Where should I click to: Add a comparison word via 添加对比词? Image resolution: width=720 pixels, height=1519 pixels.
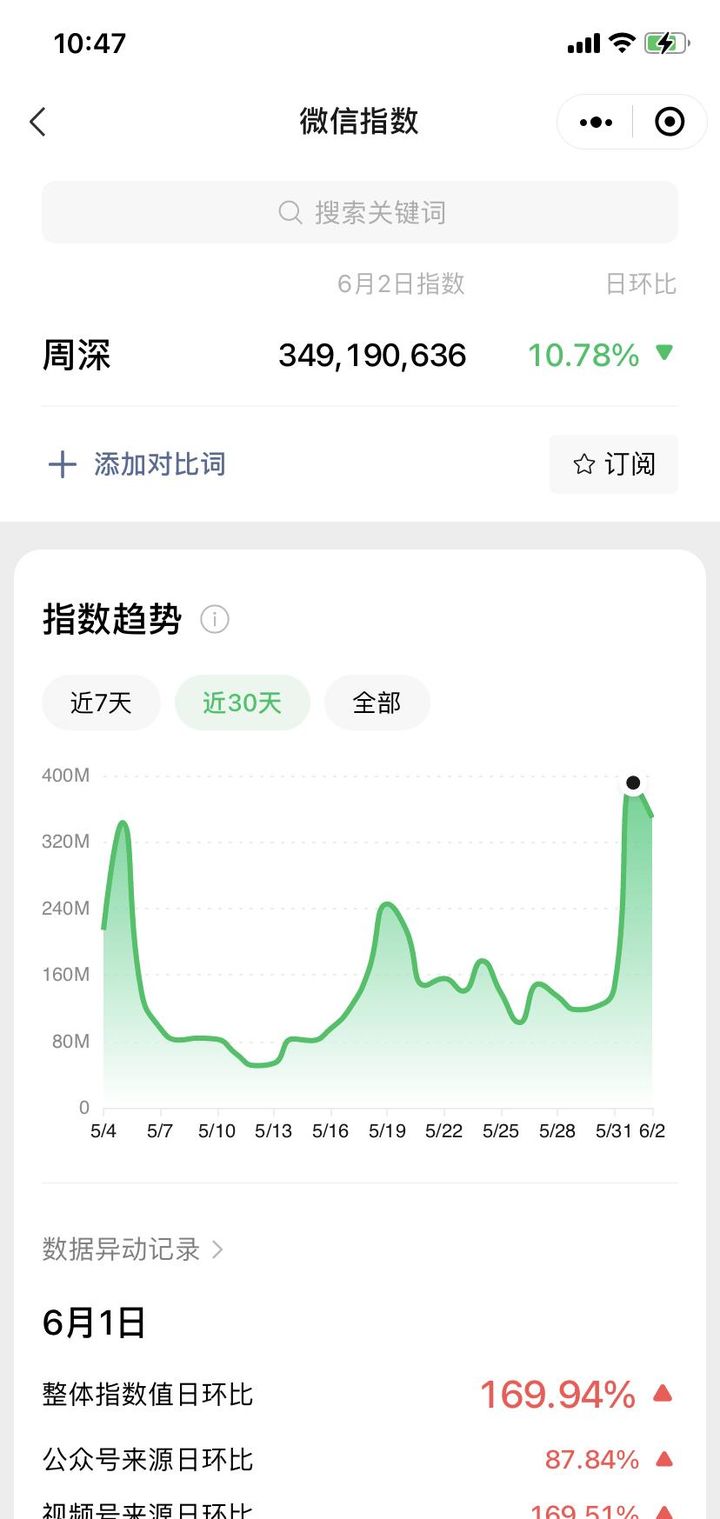coord(137,464)
